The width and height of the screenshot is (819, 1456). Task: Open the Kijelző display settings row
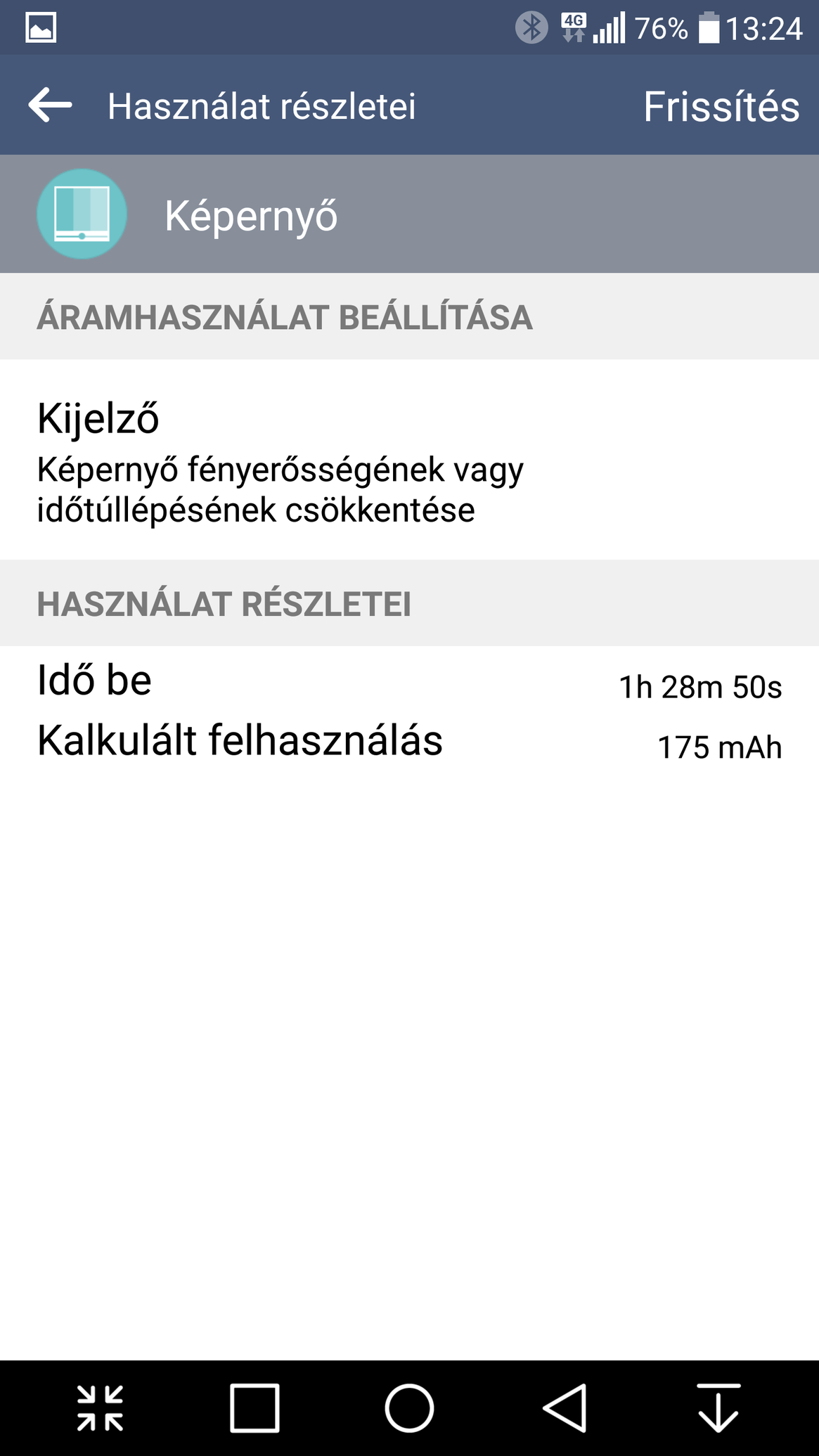409,460
